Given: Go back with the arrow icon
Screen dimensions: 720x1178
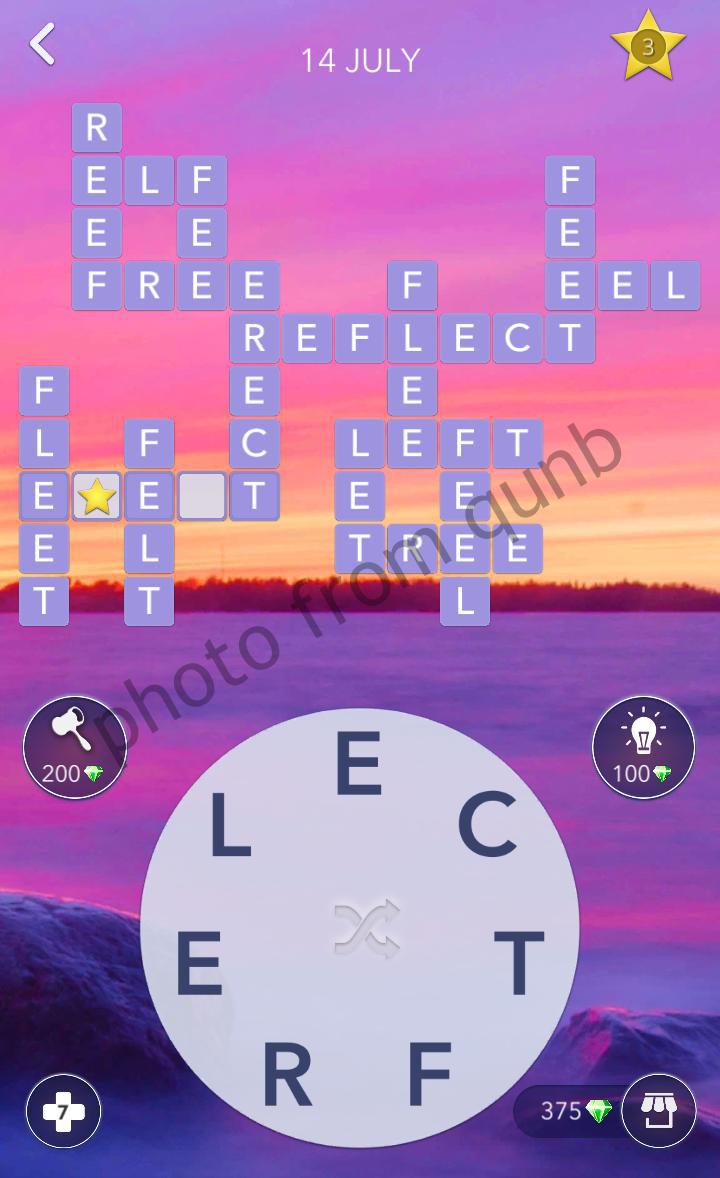Looking at the screenshot, I should (x=42, y=45).
